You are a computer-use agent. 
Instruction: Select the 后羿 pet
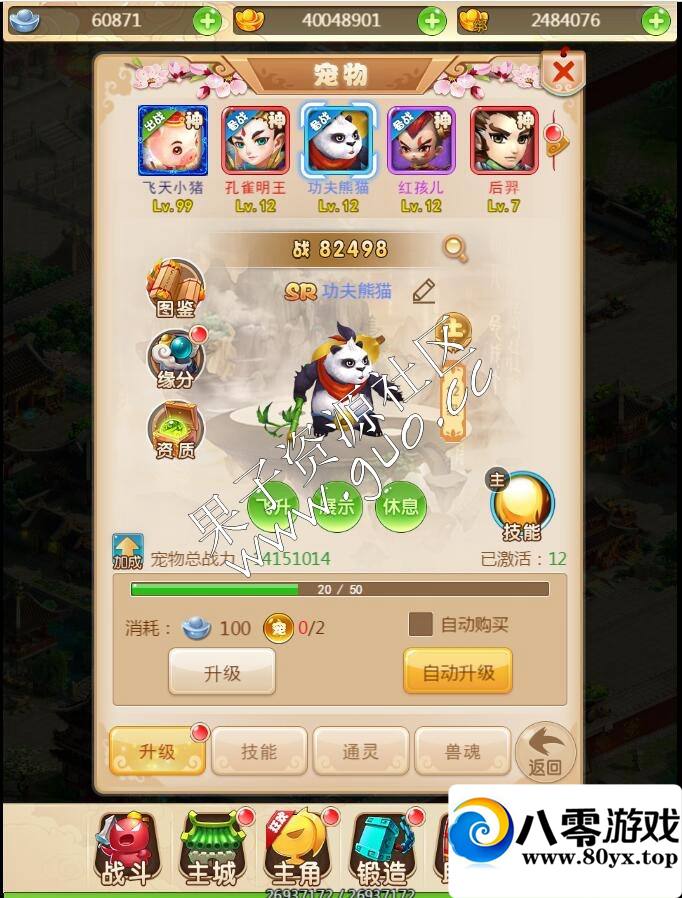click(x=503, y=141)
